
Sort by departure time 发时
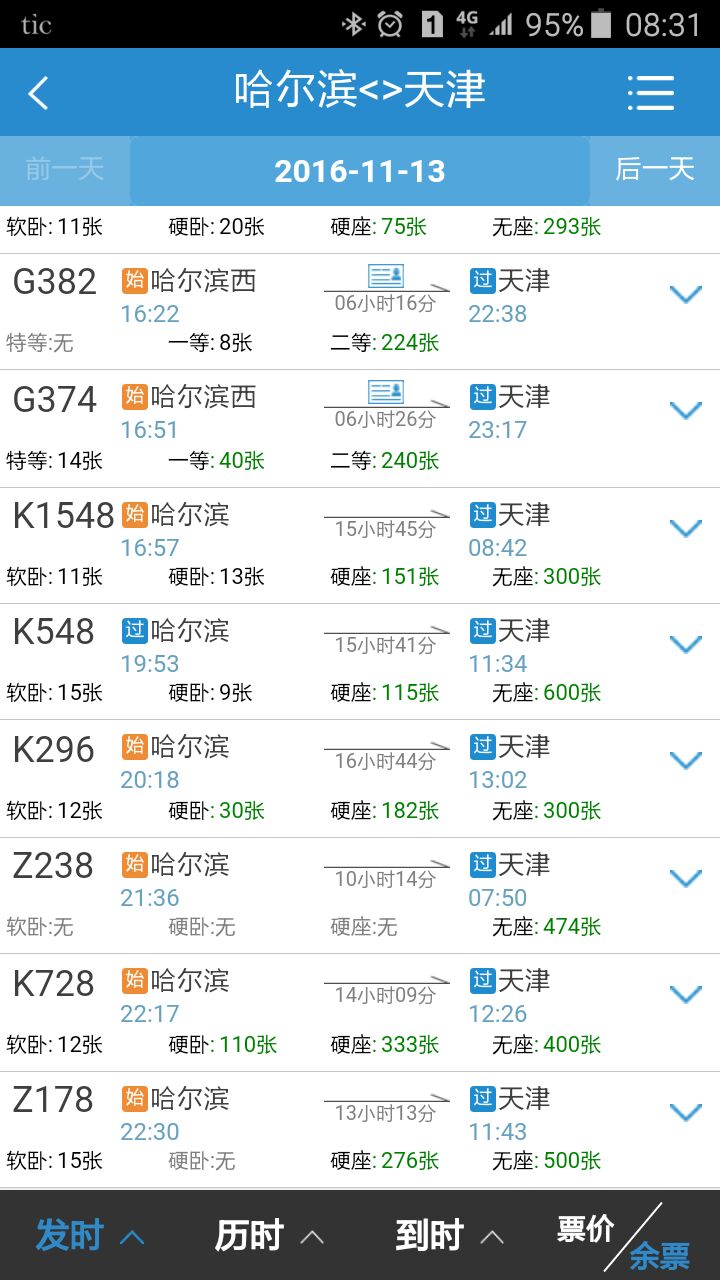(x=90, y=1236)
